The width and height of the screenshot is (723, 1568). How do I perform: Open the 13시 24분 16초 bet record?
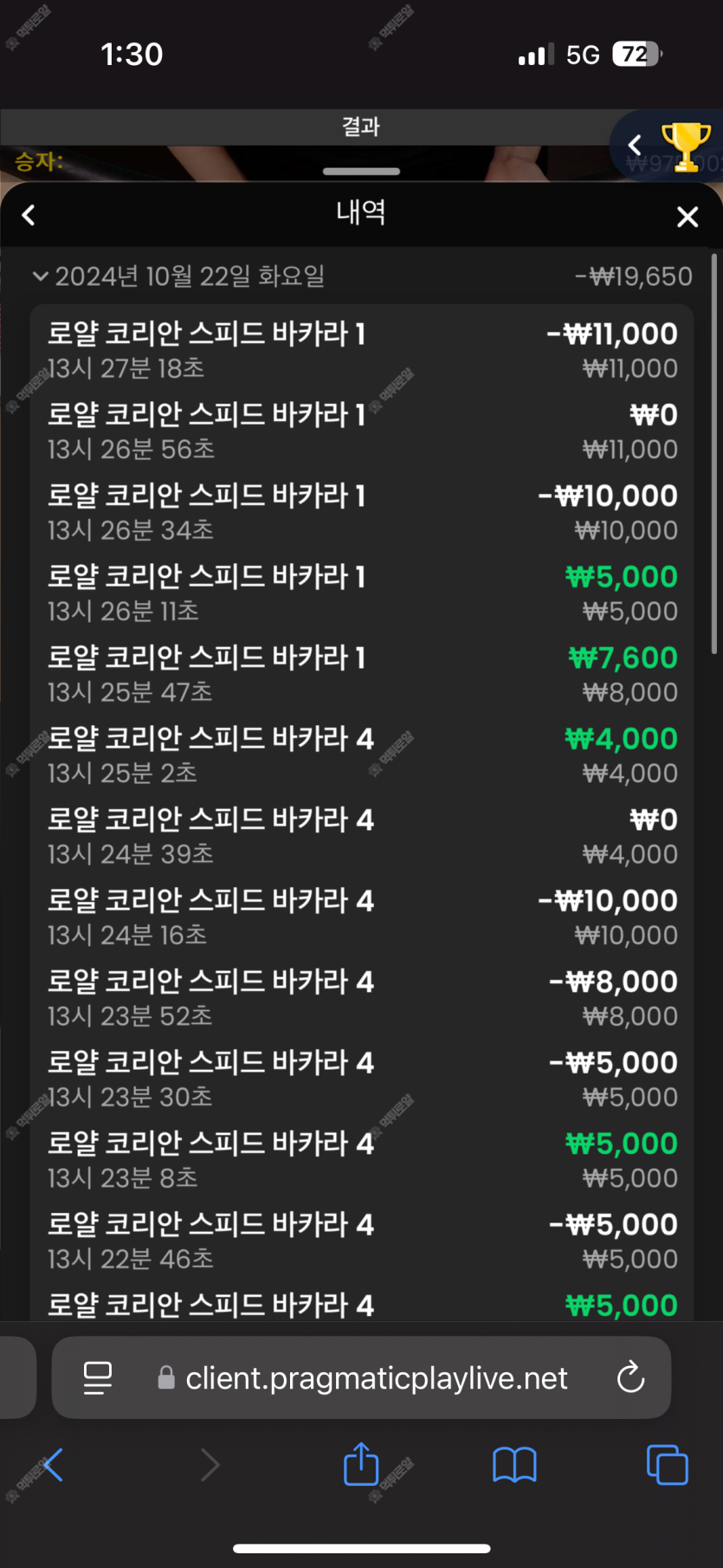click(362, 917)
